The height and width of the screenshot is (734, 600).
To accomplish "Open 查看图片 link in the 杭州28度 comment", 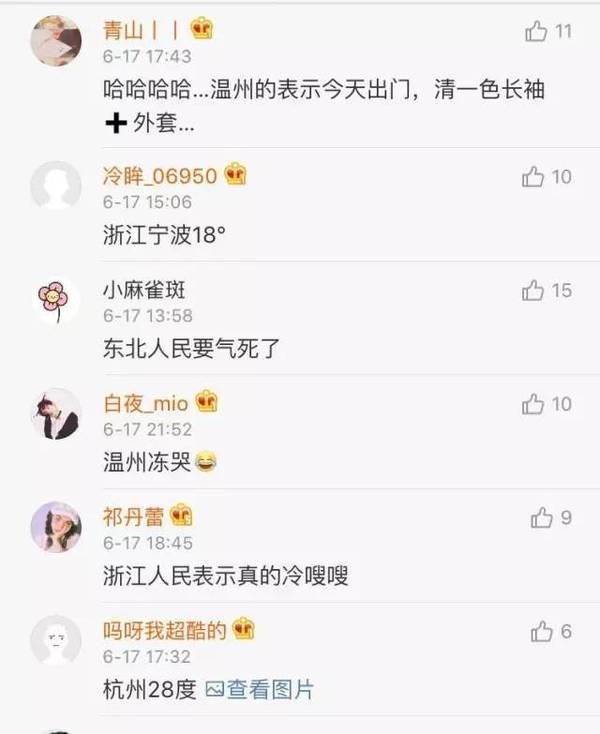I will [259, 689].
